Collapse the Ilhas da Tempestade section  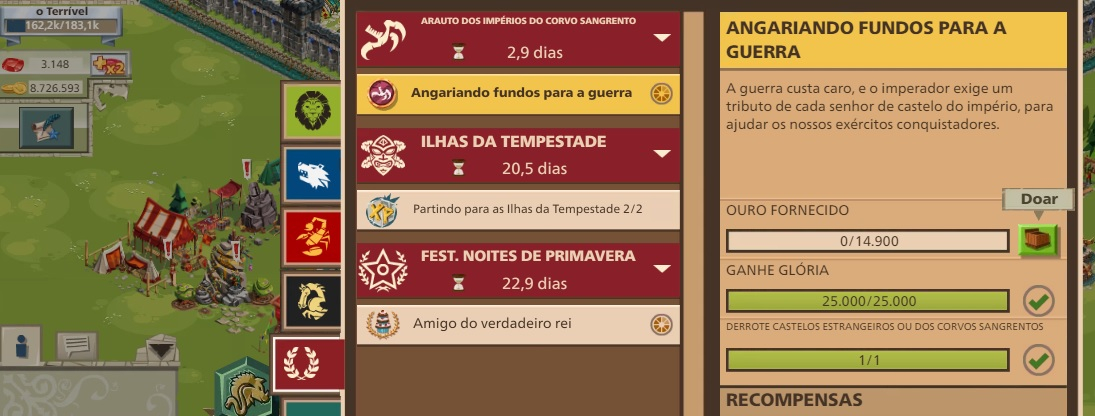click(x=662, y=154)
